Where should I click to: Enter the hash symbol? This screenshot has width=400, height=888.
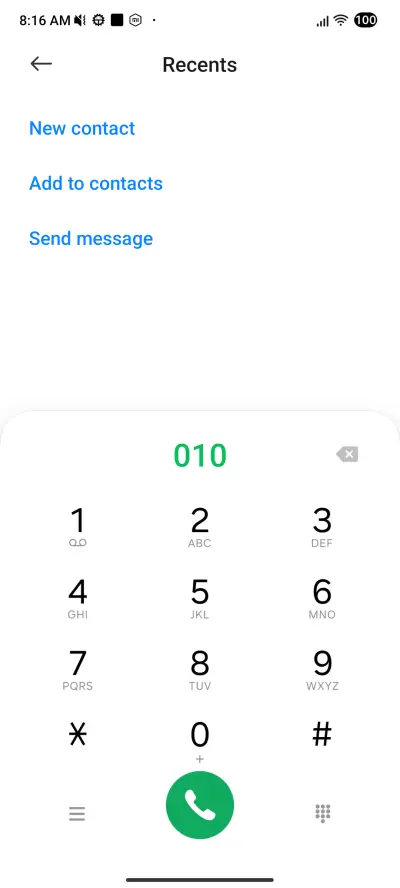pyautogui.click(x=322, y=735)
